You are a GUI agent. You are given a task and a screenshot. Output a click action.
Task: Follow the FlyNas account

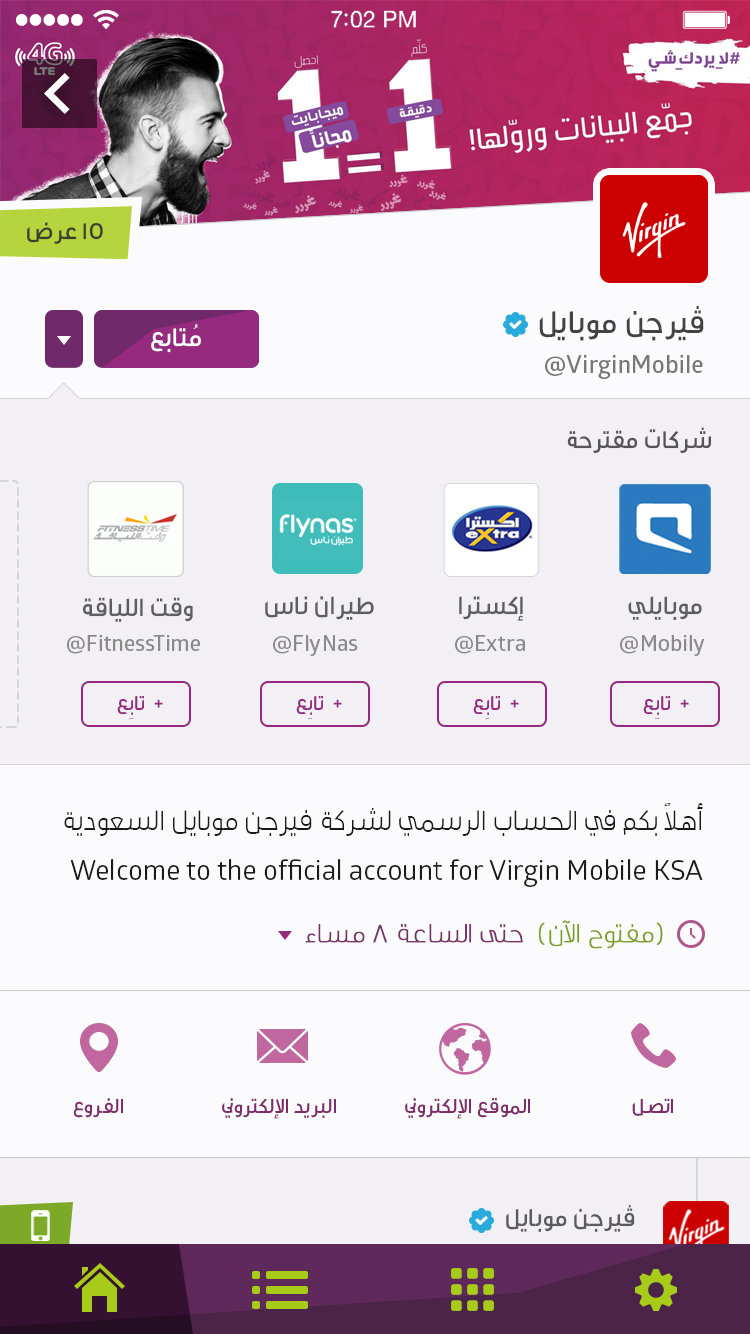(x=315, y=704)
